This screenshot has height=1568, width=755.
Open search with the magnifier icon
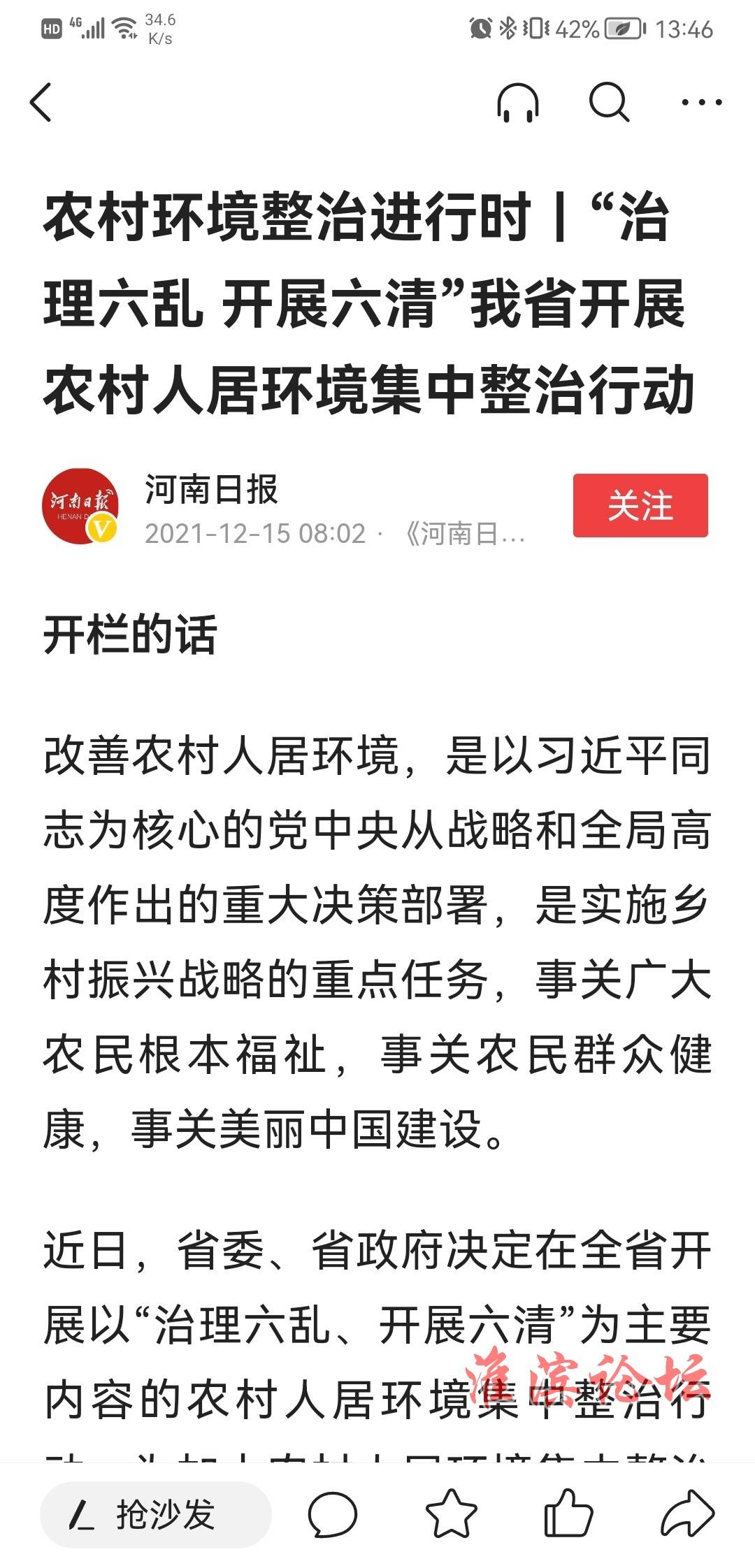point(609,103)
